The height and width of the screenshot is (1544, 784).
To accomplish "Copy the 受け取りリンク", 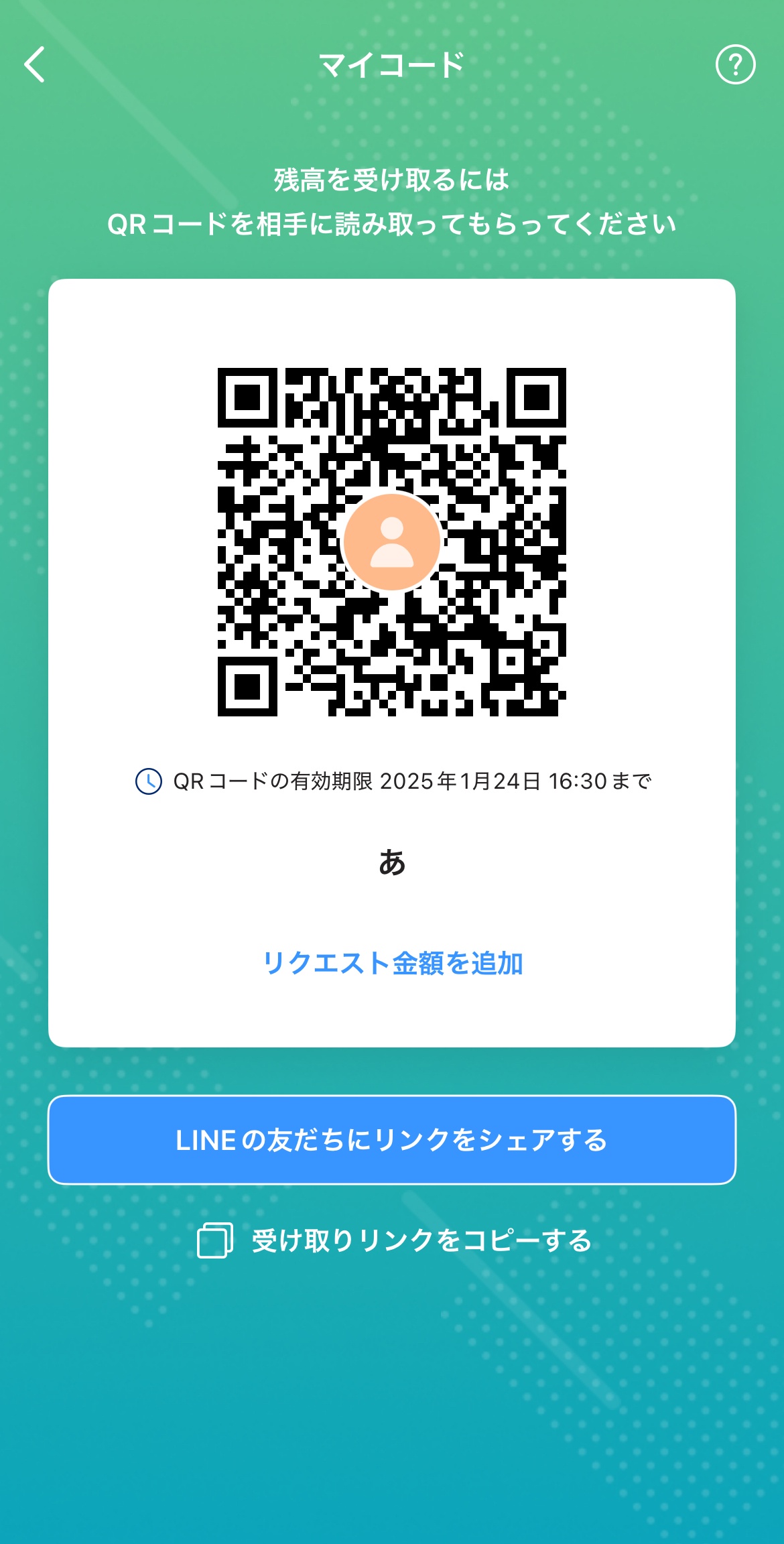I will 394,1240.
